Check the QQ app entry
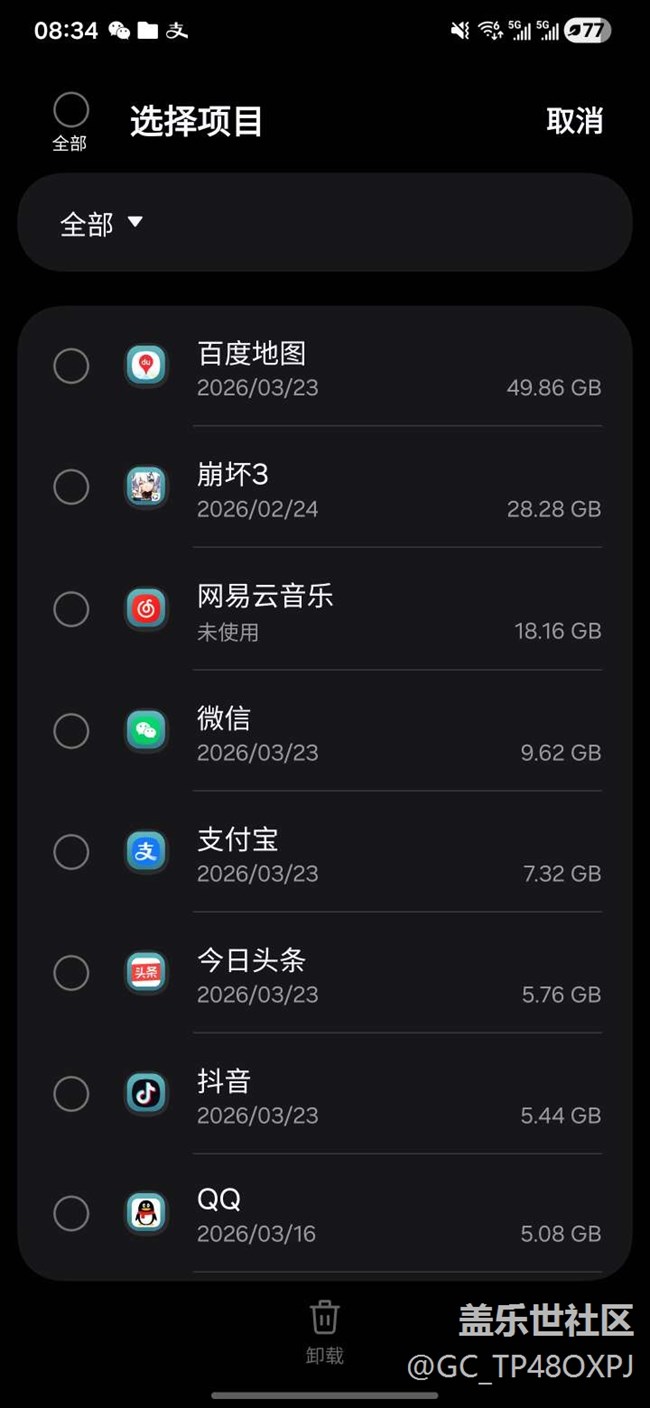This screenshot has height=1408, width=650. point(71,1214)
